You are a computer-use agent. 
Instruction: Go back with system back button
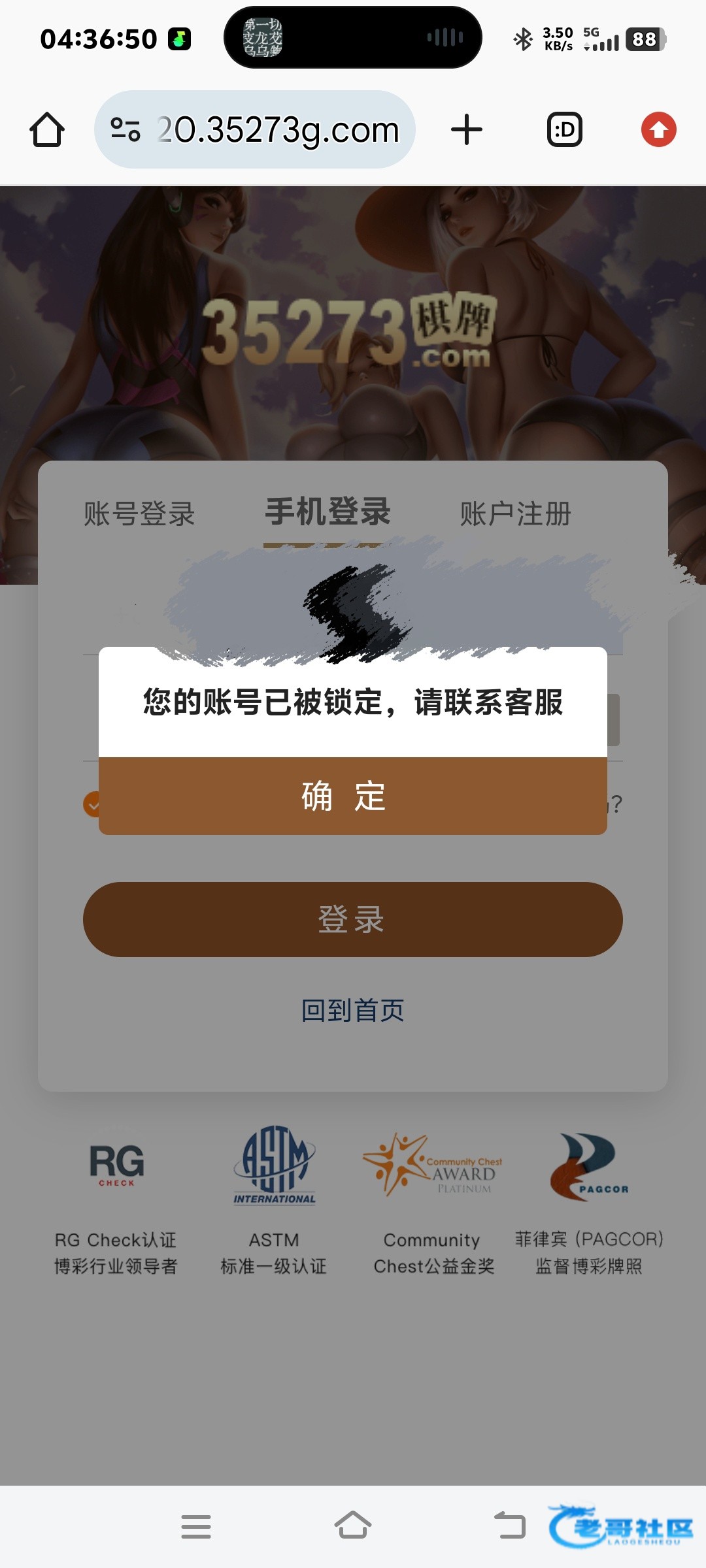click(510, 1526)
